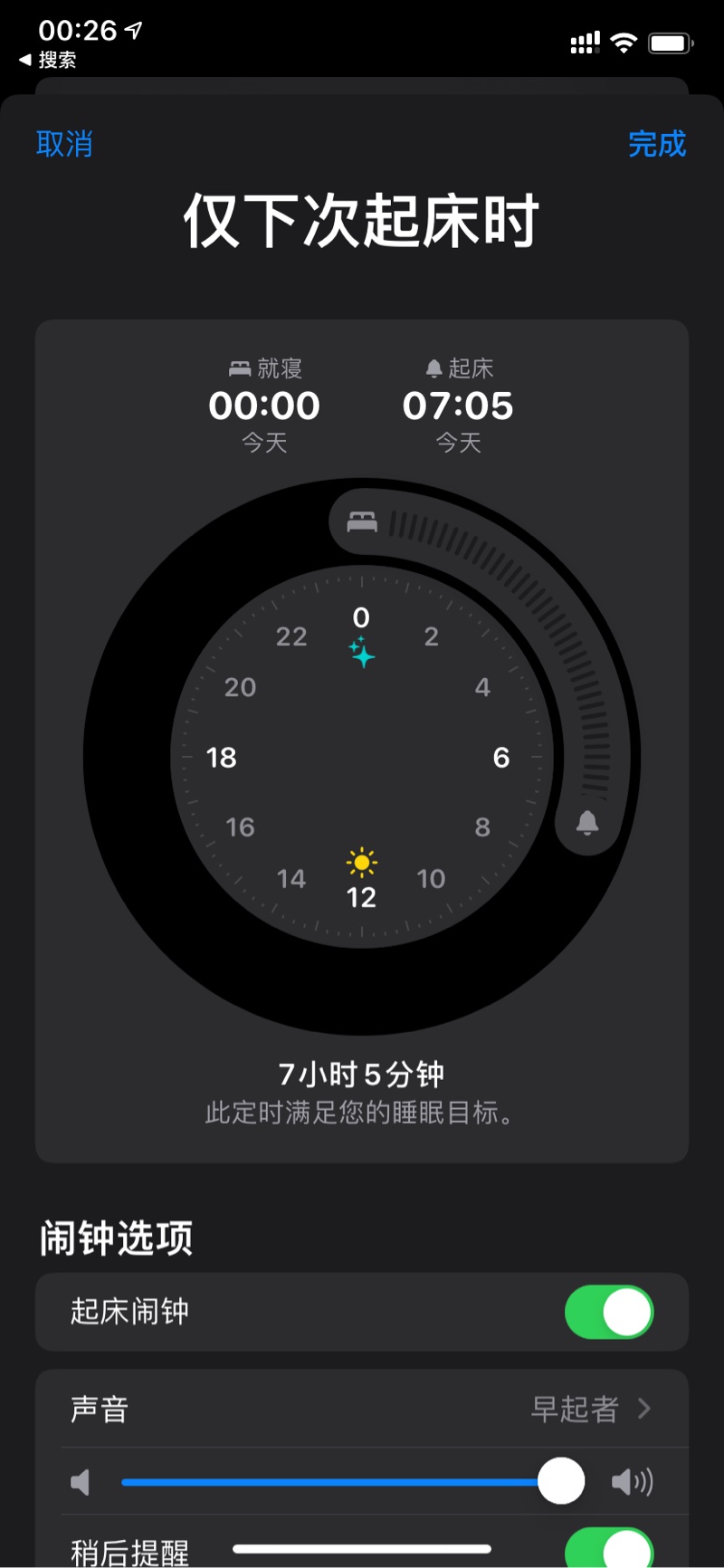Toggle the 起床闹钟 switch on again
Image resolution: width=724 pixels, height=1568 pixels.
coord(609,1312)
